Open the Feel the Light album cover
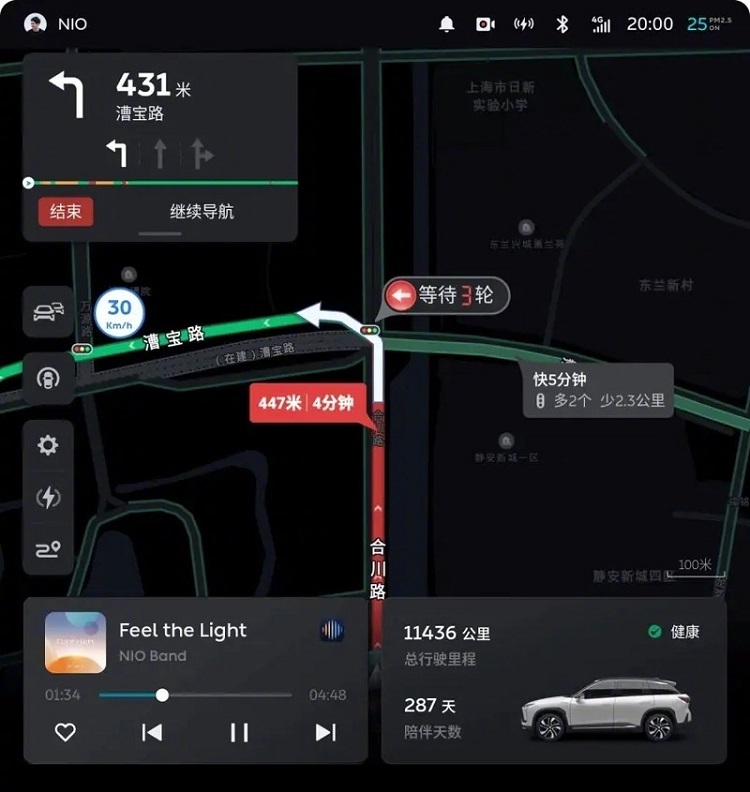The width and height of the screenshot is (750, 792). coord(75,642)
